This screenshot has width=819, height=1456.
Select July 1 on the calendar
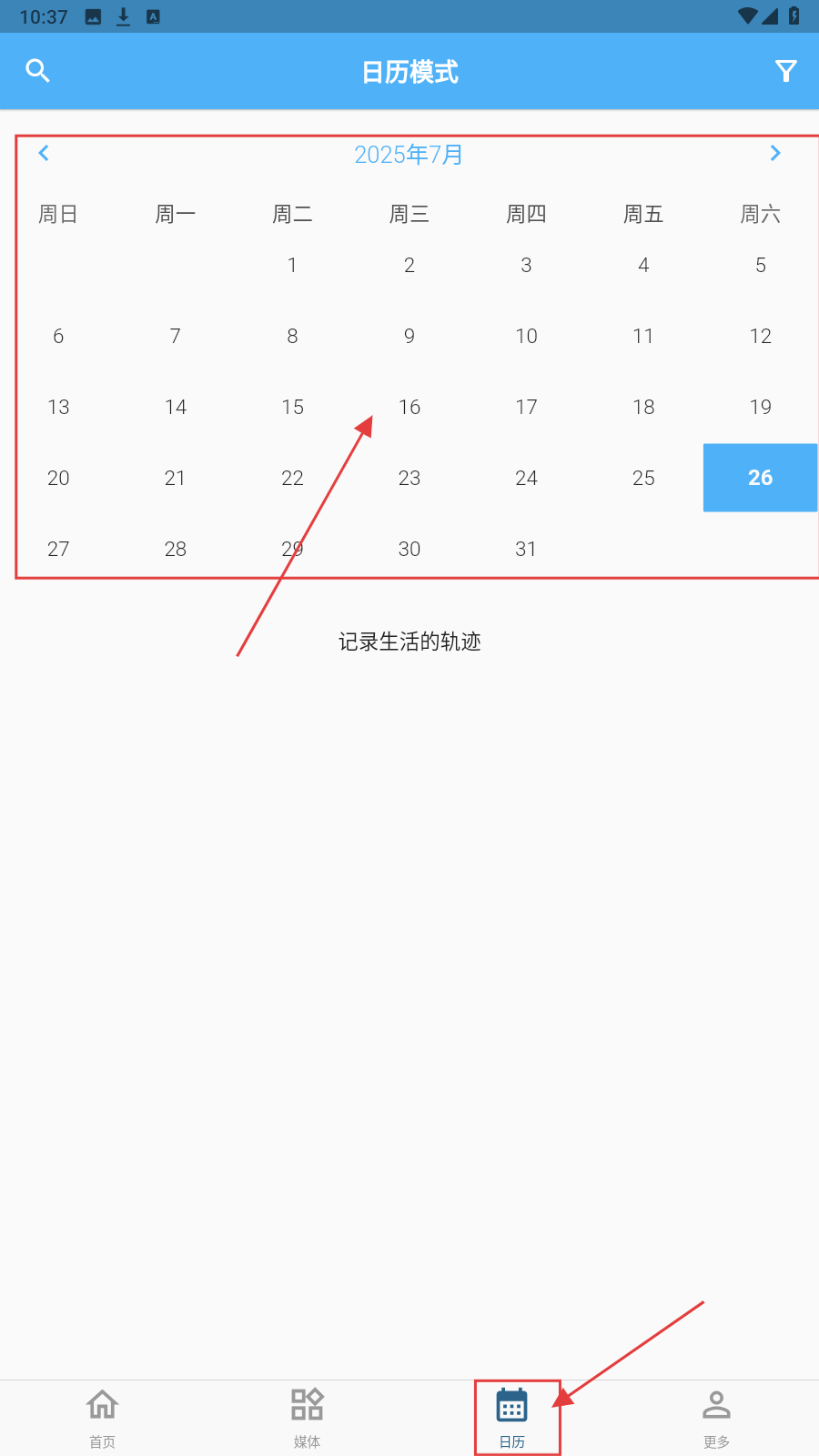[292, 265]
